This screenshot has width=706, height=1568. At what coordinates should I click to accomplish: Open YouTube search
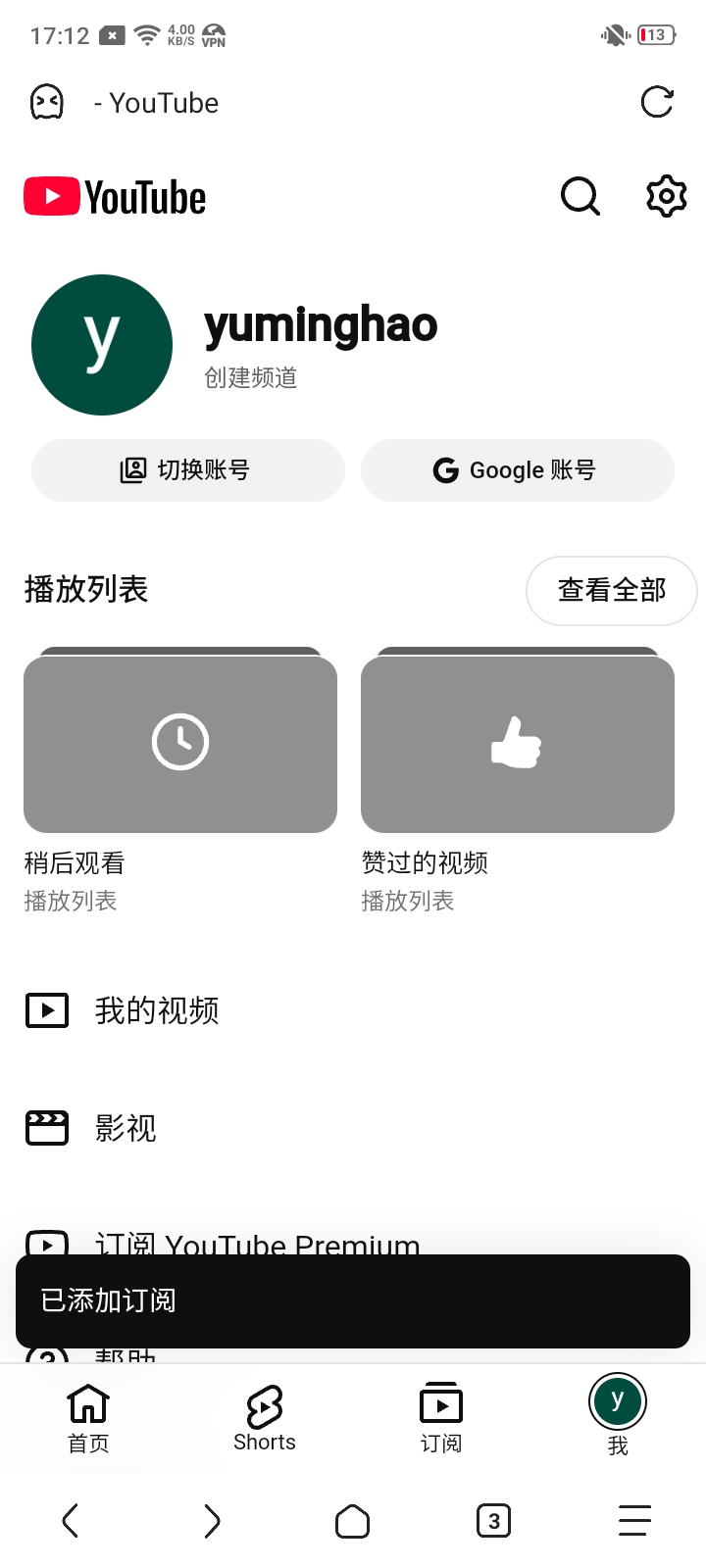pyautogui.click(x=580, y=196)
